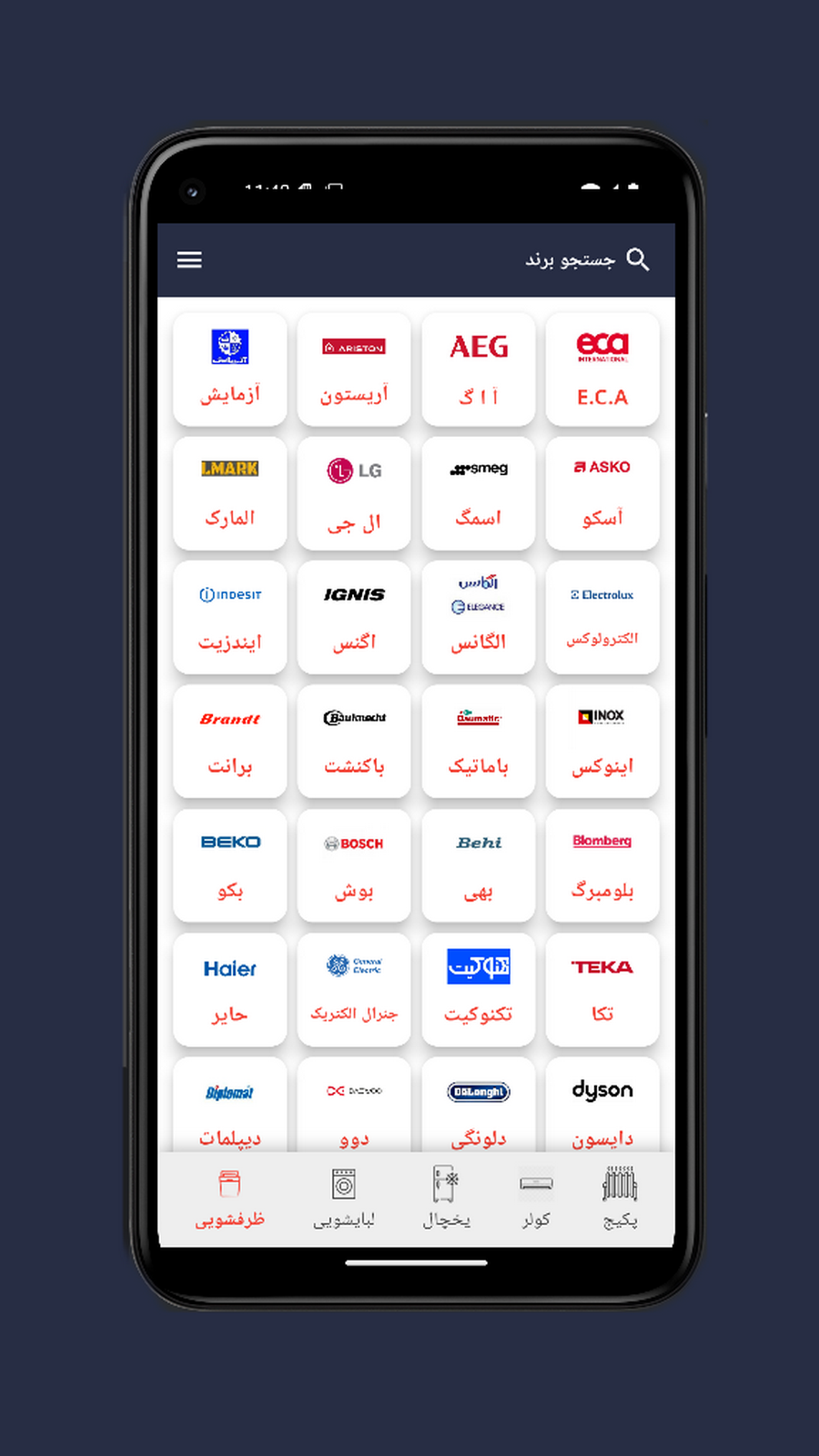
Task: Choose the Smeg brand card
Action: [479, 493]
